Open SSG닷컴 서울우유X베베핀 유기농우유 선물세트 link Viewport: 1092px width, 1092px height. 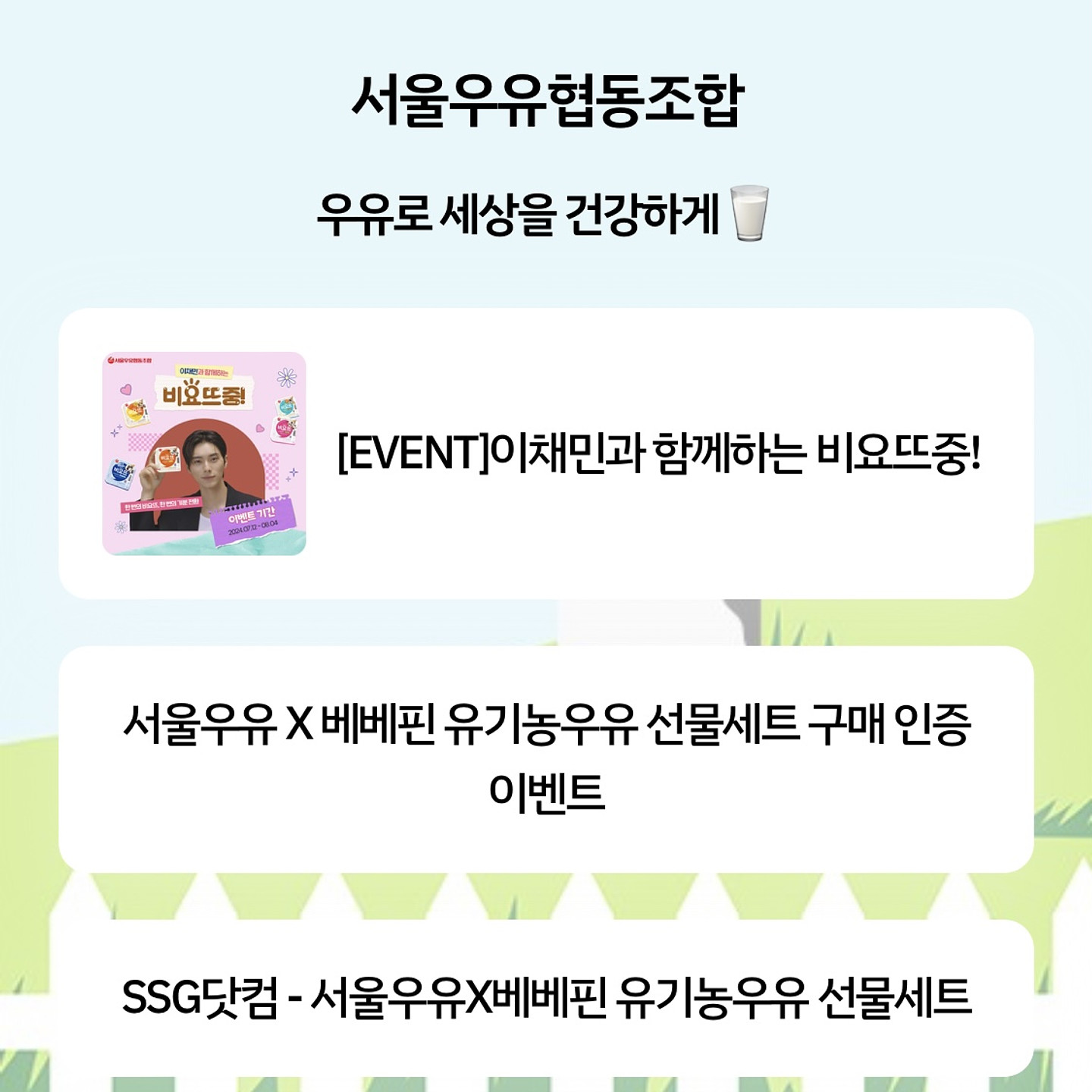(x=546, y=996)
